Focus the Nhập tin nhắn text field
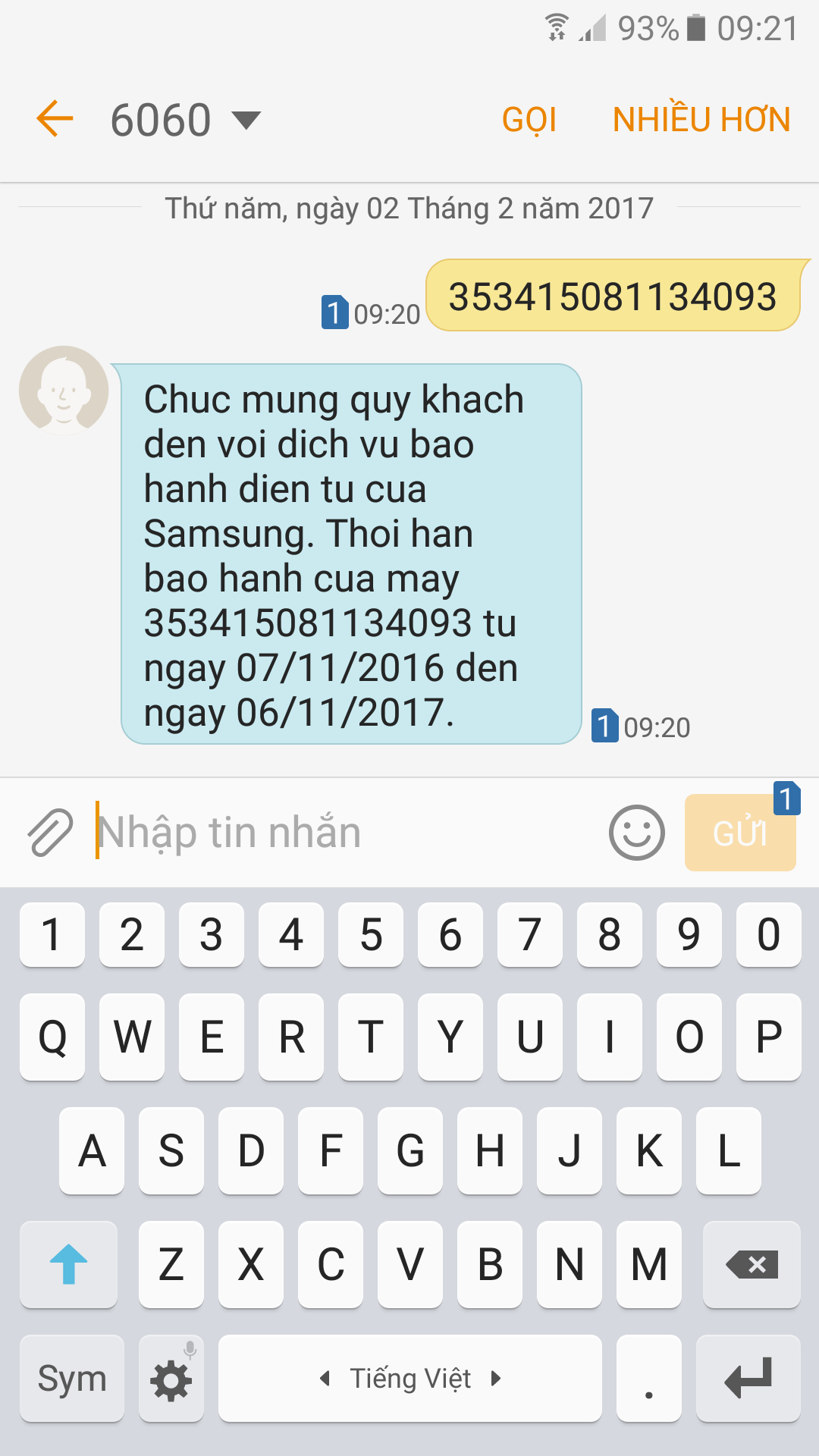Viewport: 819px width, 1456px height. [x=341, y=833]
